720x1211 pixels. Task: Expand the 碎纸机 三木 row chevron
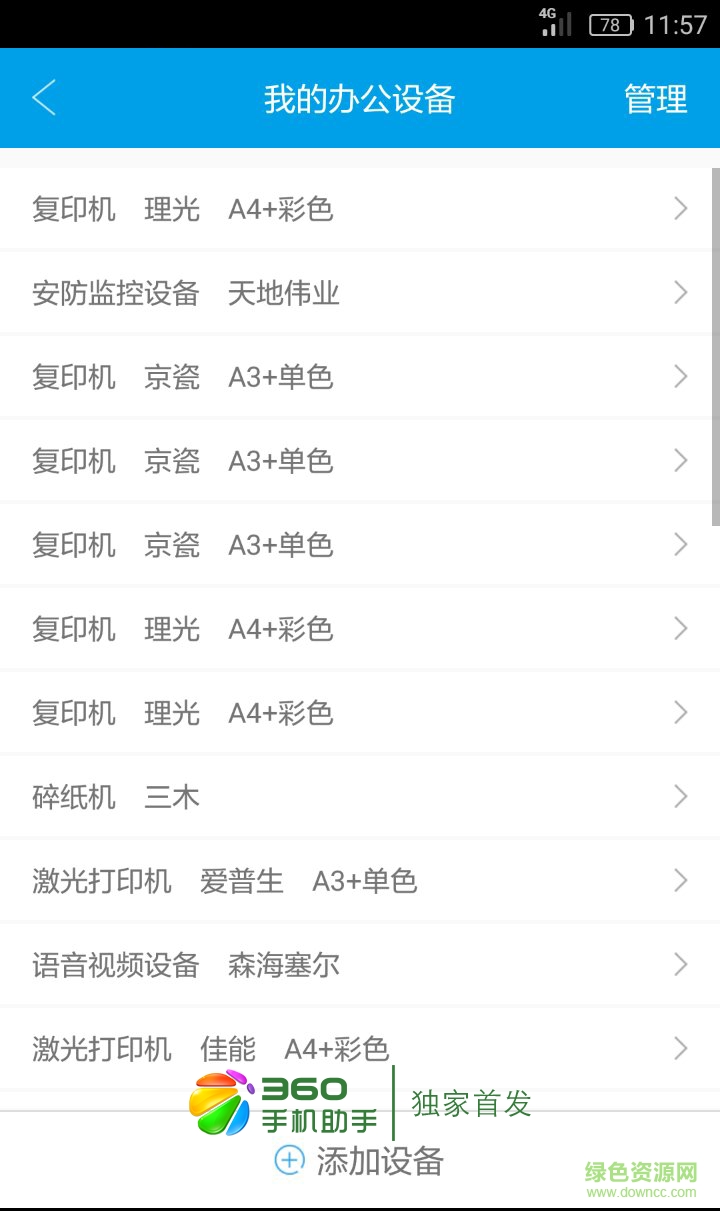[x=681, y=797]
